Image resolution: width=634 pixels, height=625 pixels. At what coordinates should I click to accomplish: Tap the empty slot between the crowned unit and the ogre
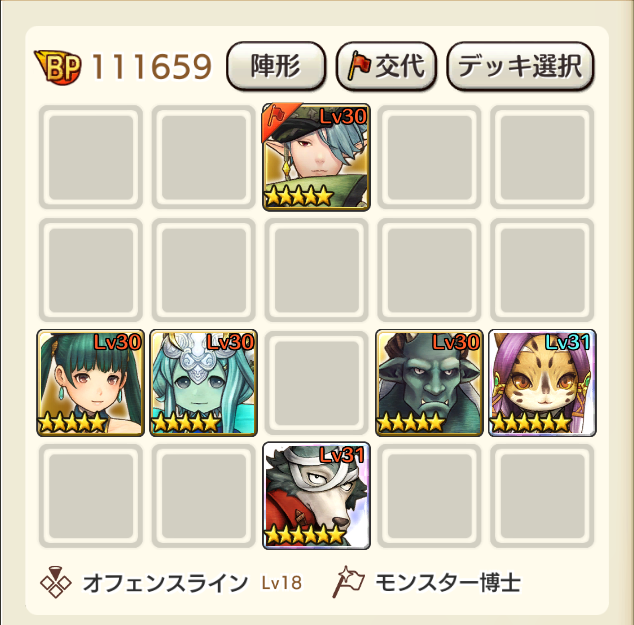pyautogui.click(x=316, y=383)
